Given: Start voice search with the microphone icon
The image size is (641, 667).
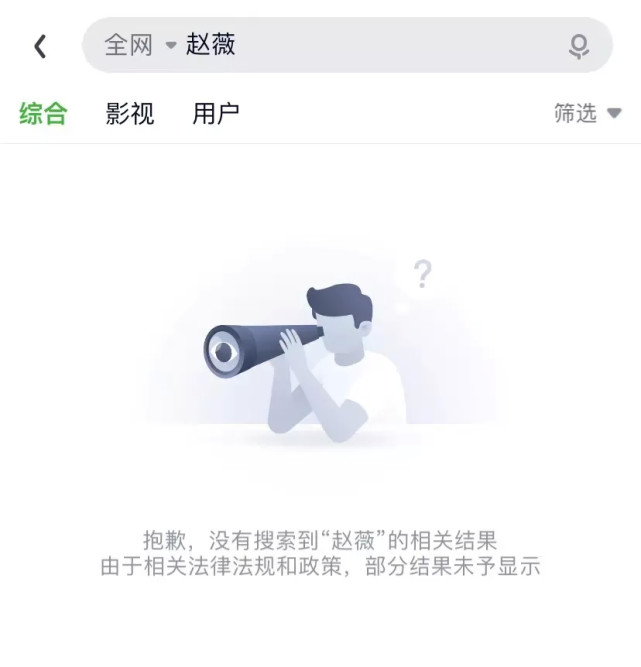Looking at the screenshot, I should click(578, 46).
